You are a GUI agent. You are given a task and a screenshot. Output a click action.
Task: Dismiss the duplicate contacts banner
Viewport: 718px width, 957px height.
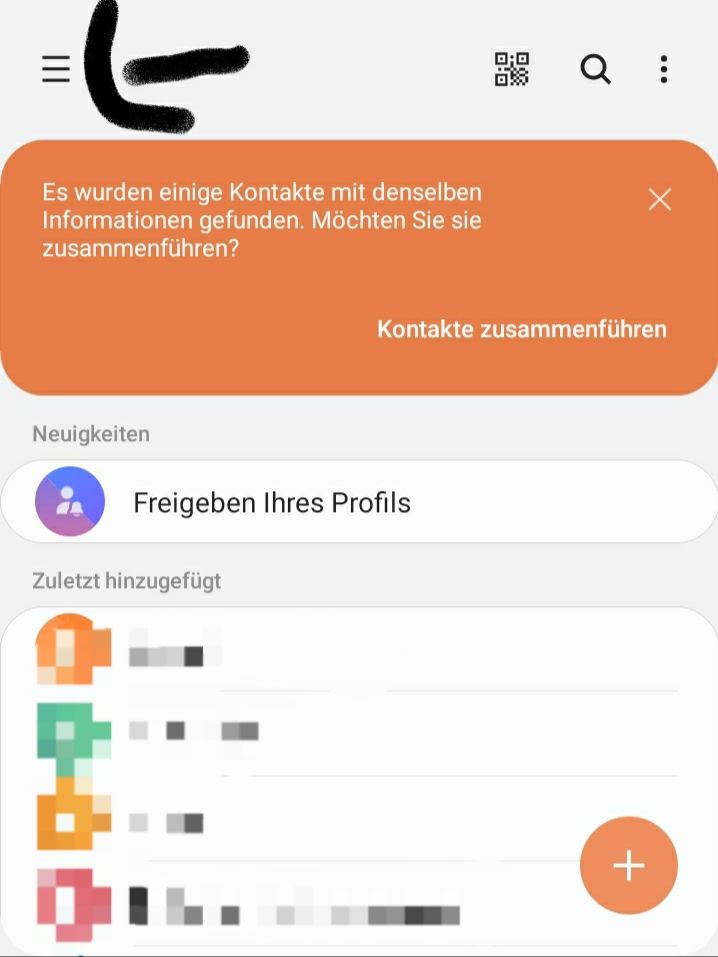[659, 200]
